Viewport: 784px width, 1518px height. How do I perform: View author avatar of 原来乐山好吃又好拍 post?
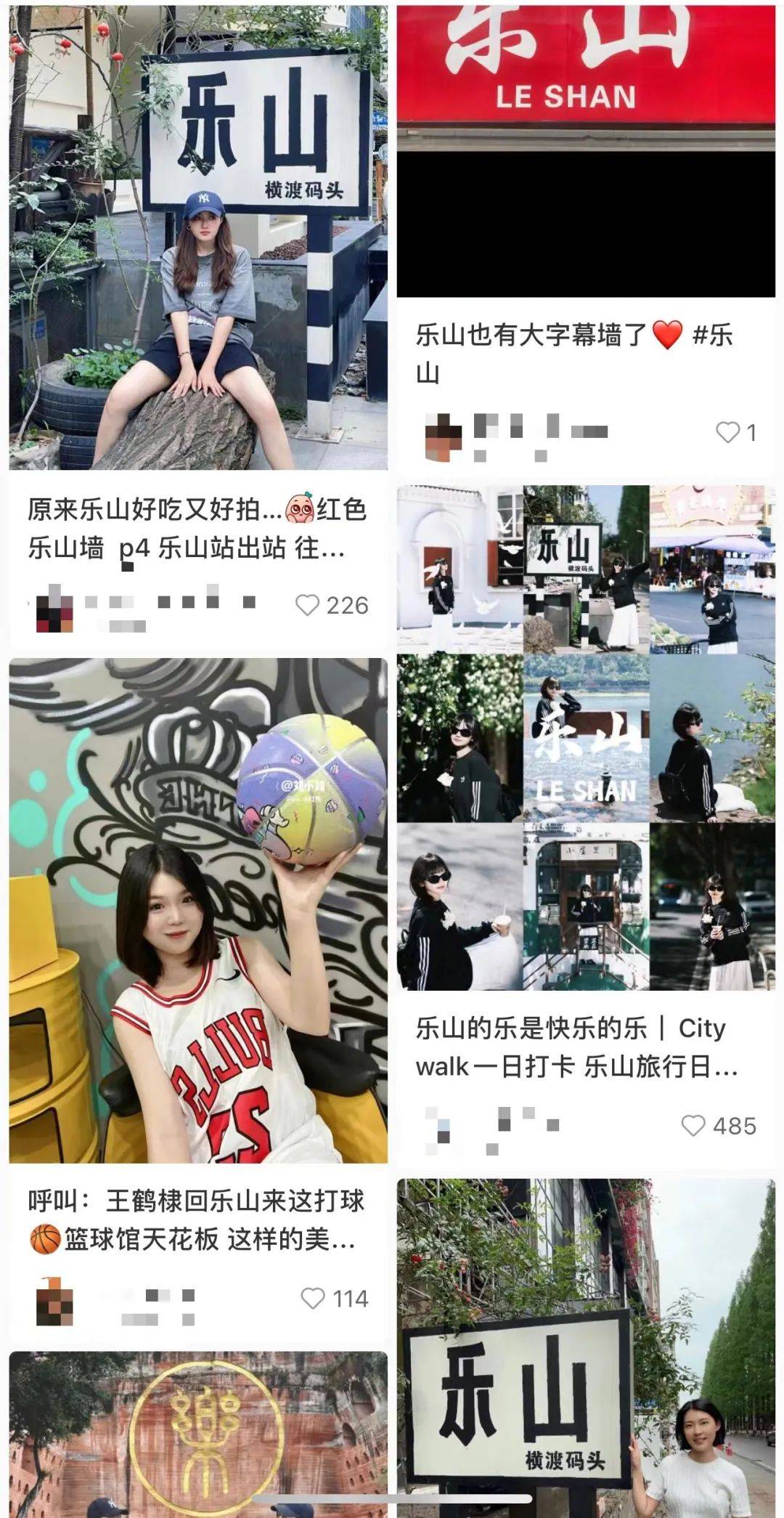(54, 609)
